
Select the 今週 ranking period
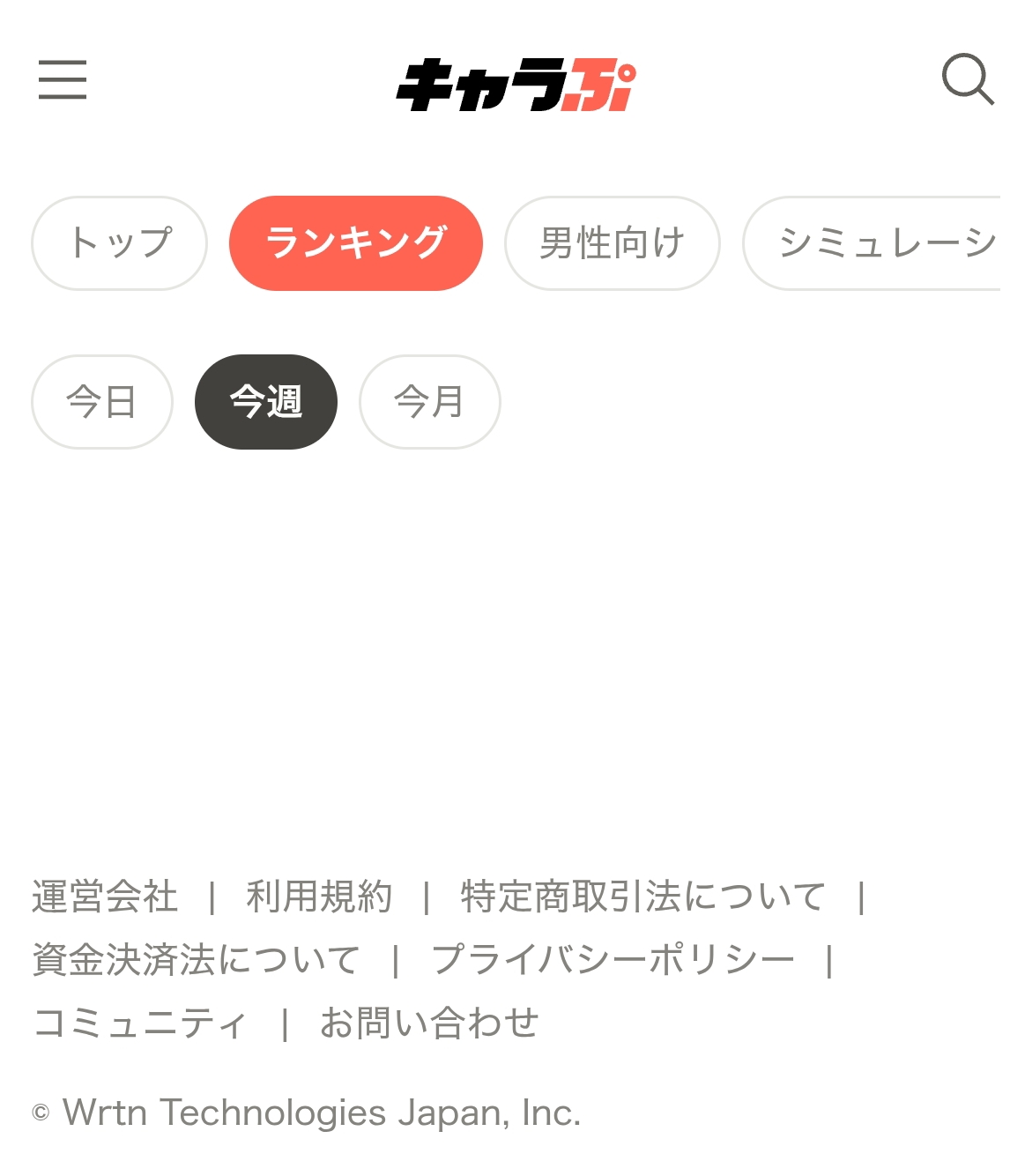(266, 402)
